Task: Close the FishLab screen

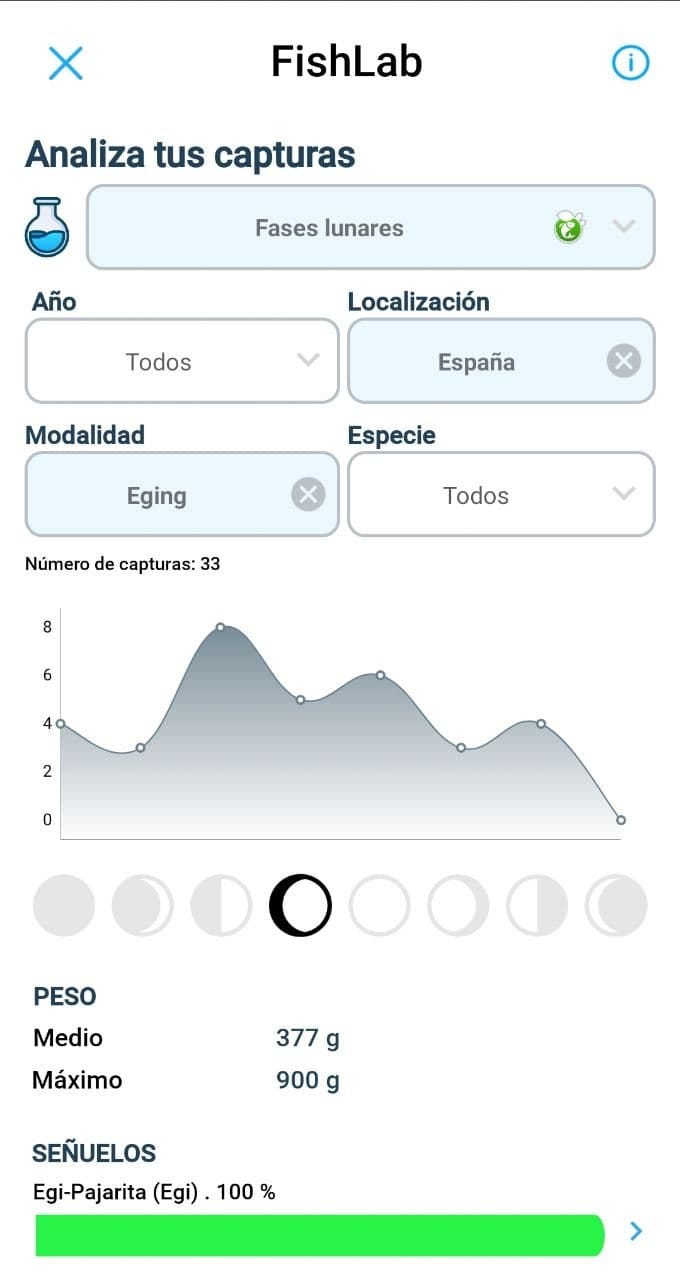Action: tap(66, 63)
